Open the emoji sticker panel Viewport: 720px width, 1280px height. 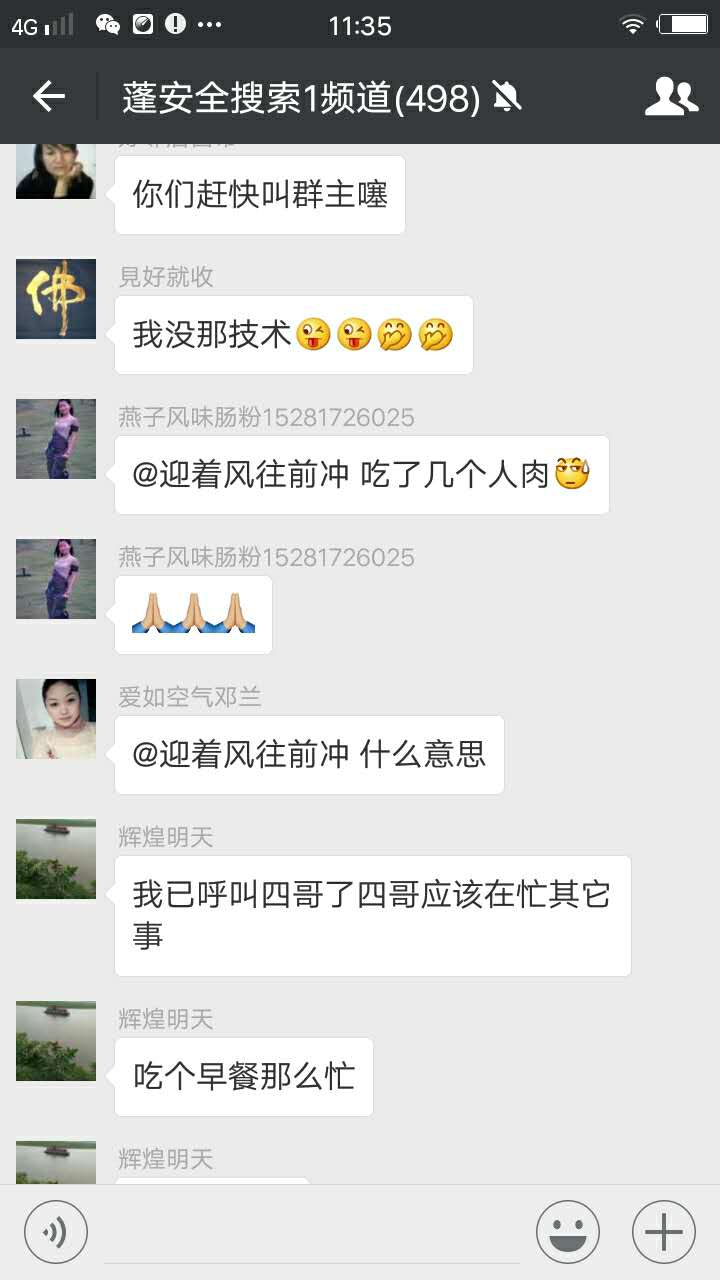click(568, 1232)
